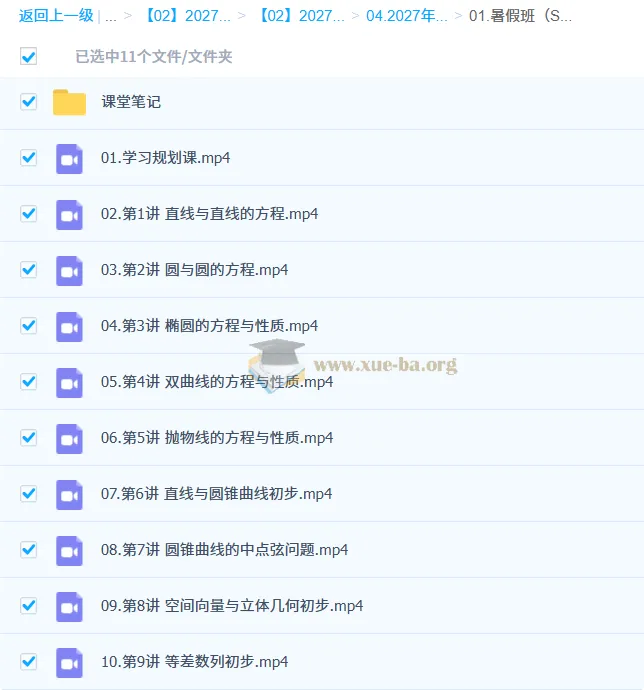The image size is (644, 690).
Task: Open 04.第3讲 椭圆的方程与性质.mp4
Action: click(x=210, y=326)
